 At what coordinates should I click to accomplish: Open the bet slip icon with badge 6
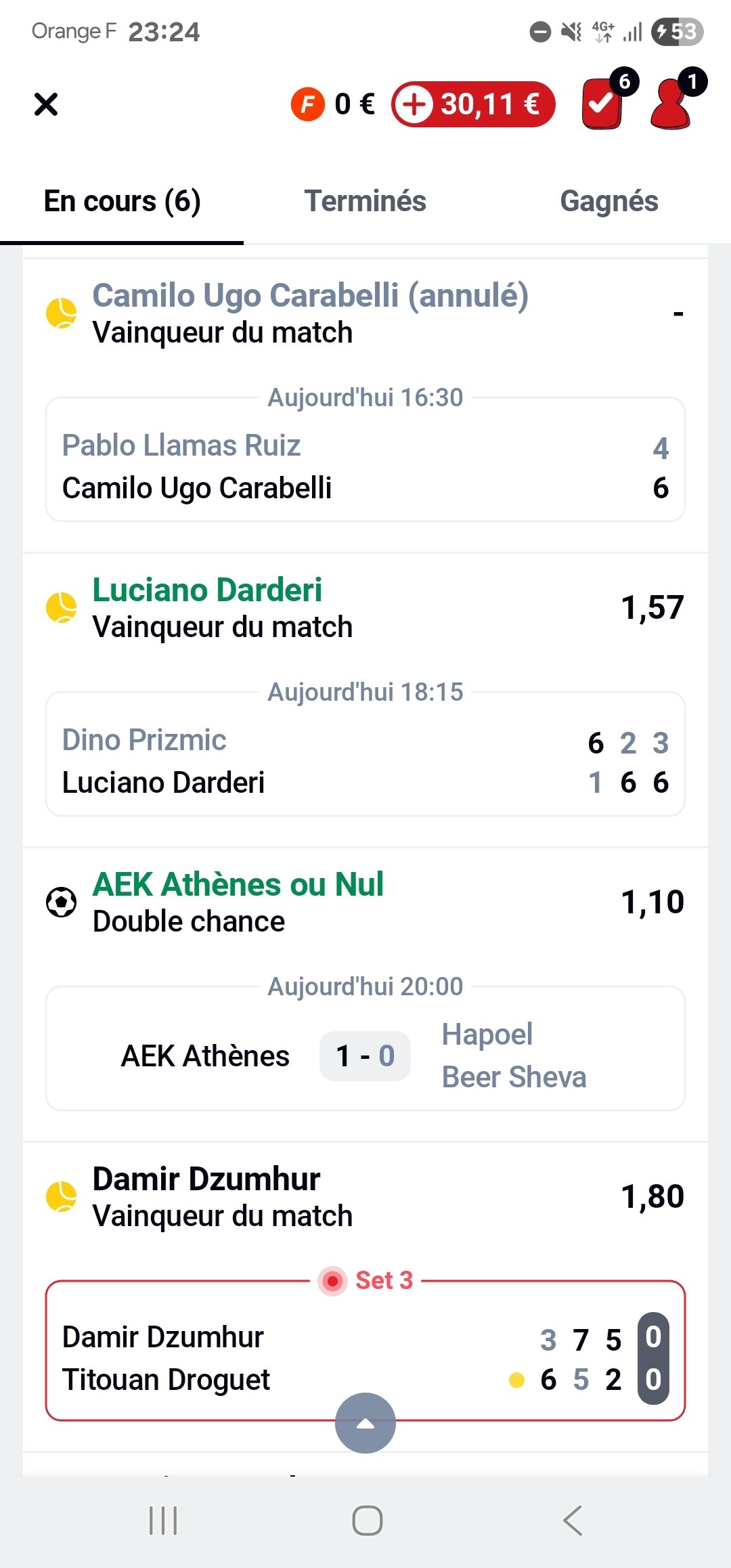click(x=602, y=104)
